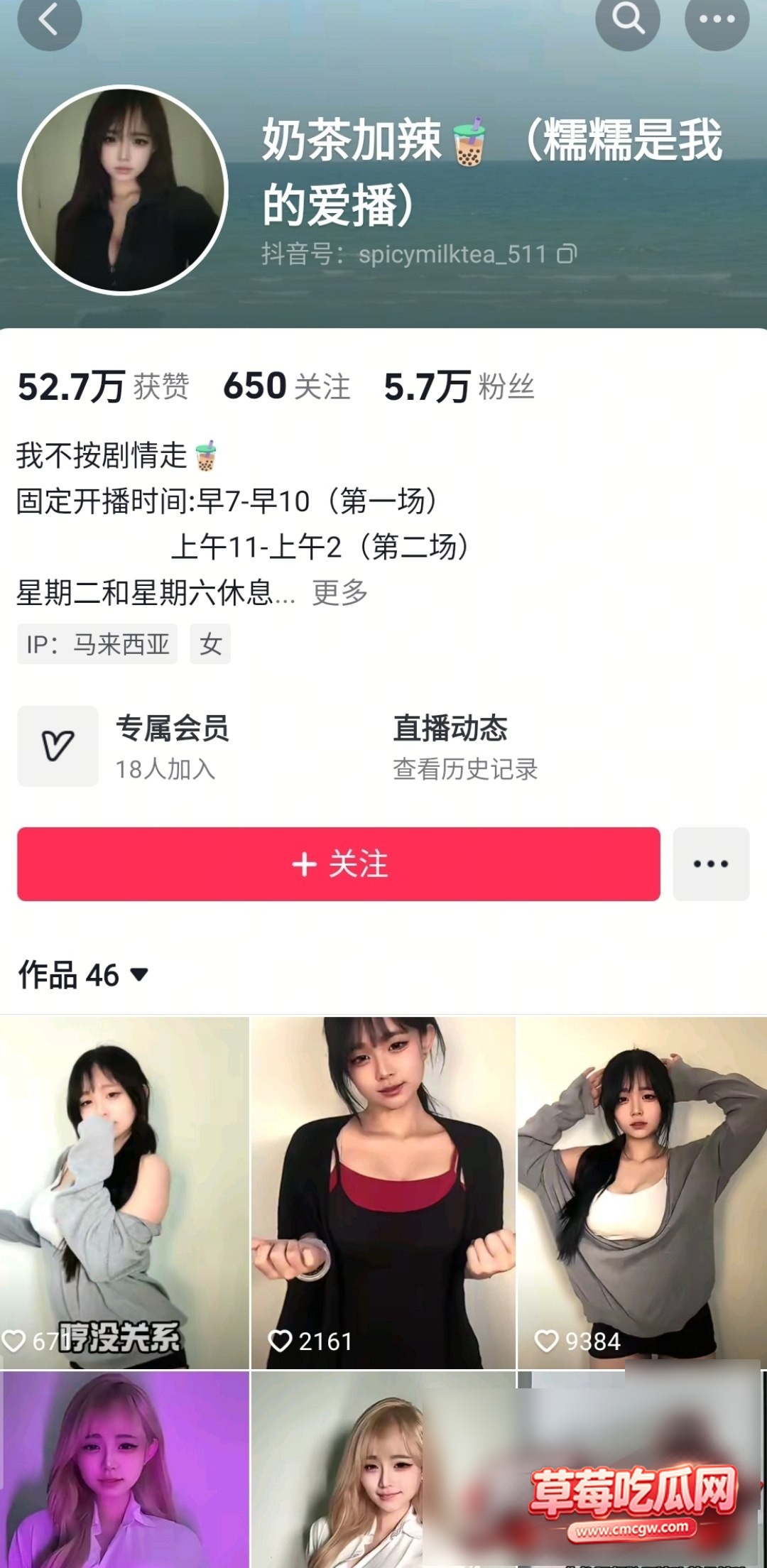Open search on this profile
767x1568 pixels.
coord(628,19)
